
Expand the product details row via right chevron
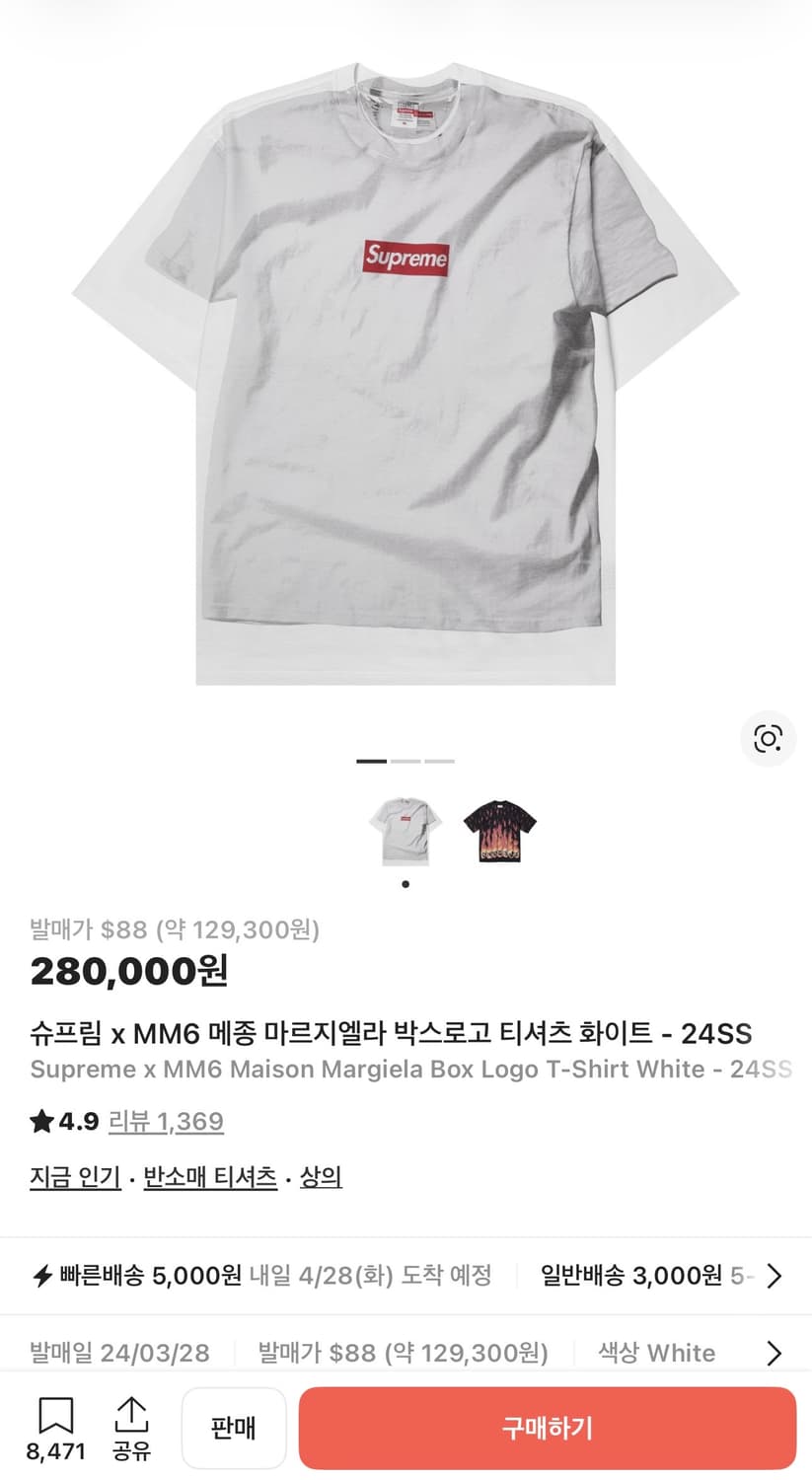tap(775, 1354)
